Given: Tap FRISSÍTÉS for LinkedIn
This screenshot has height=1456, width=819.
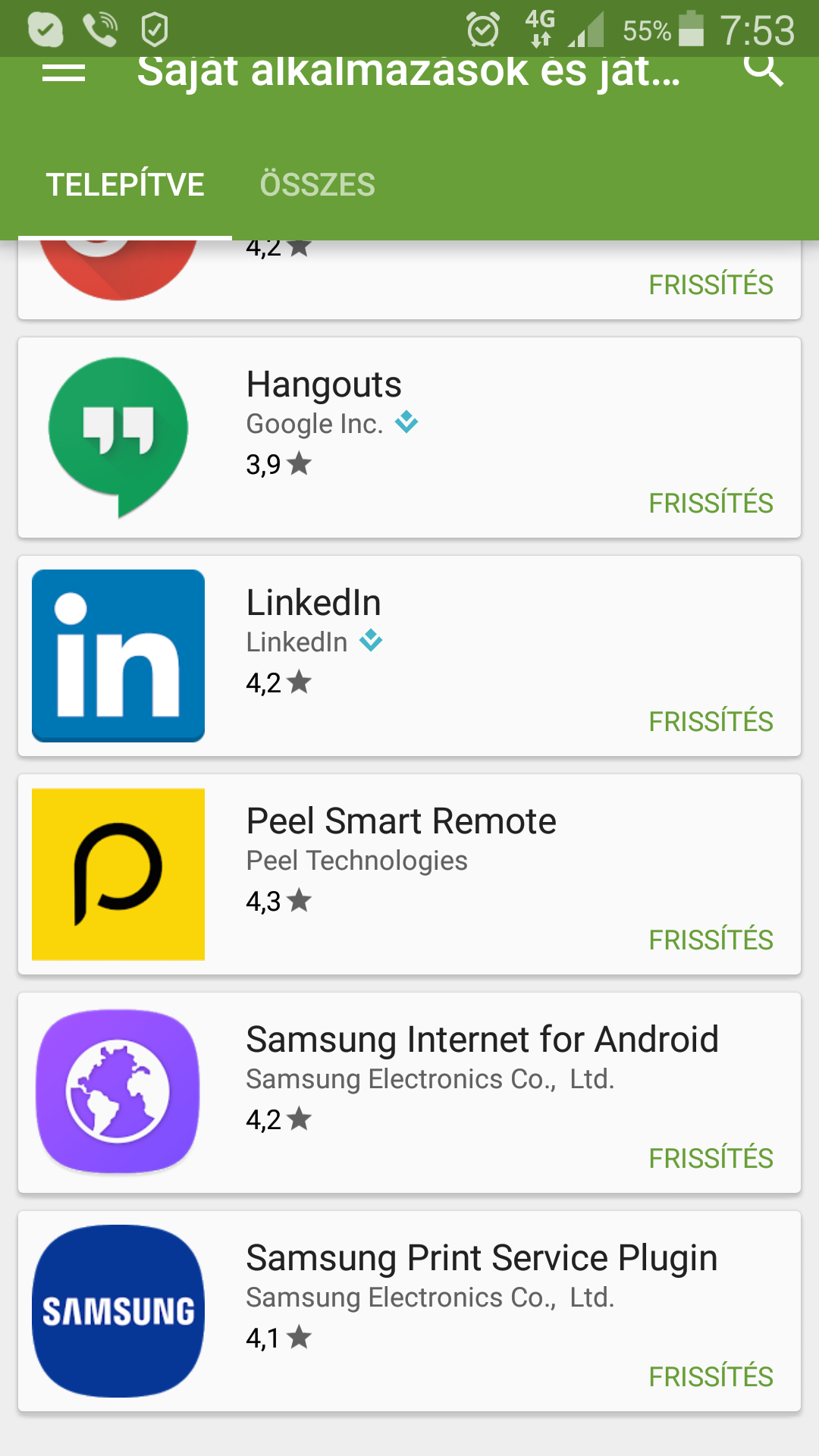Looking at the screenshot, I should click(711, 722).
